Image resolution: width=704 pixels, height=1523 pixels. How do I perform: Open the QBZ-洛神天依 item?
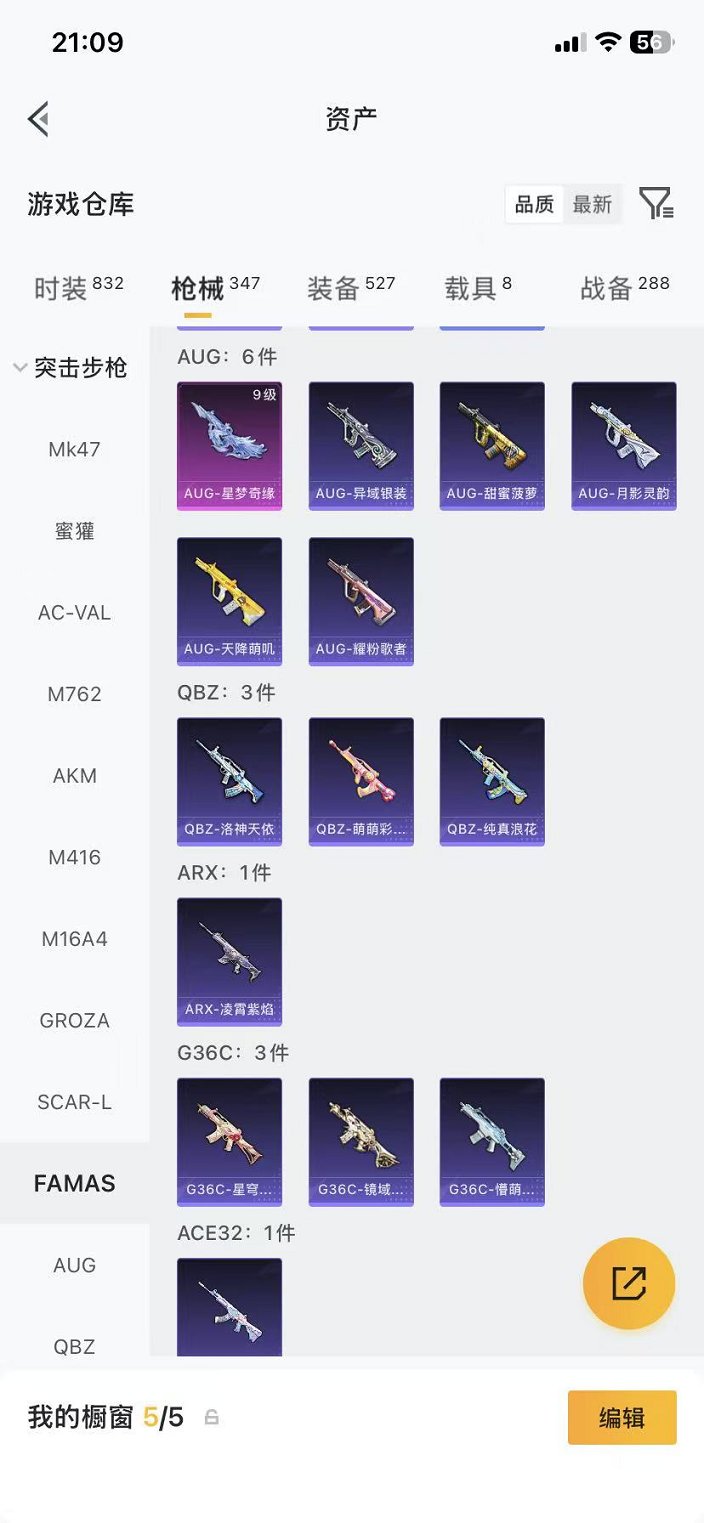click(229, 782)
